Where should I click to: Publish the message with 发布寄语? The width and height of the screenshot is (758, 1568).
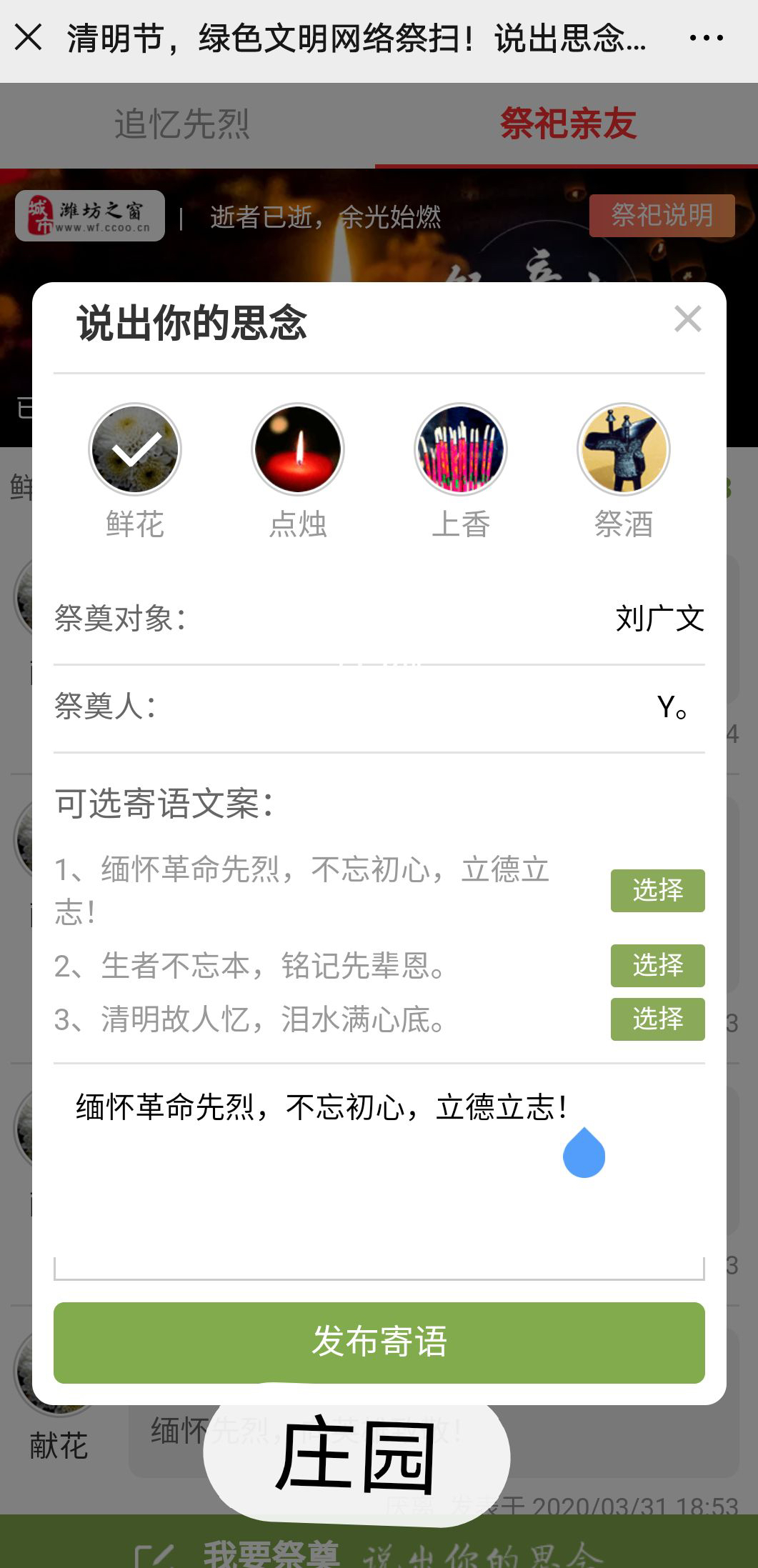tap(379, 1342)
